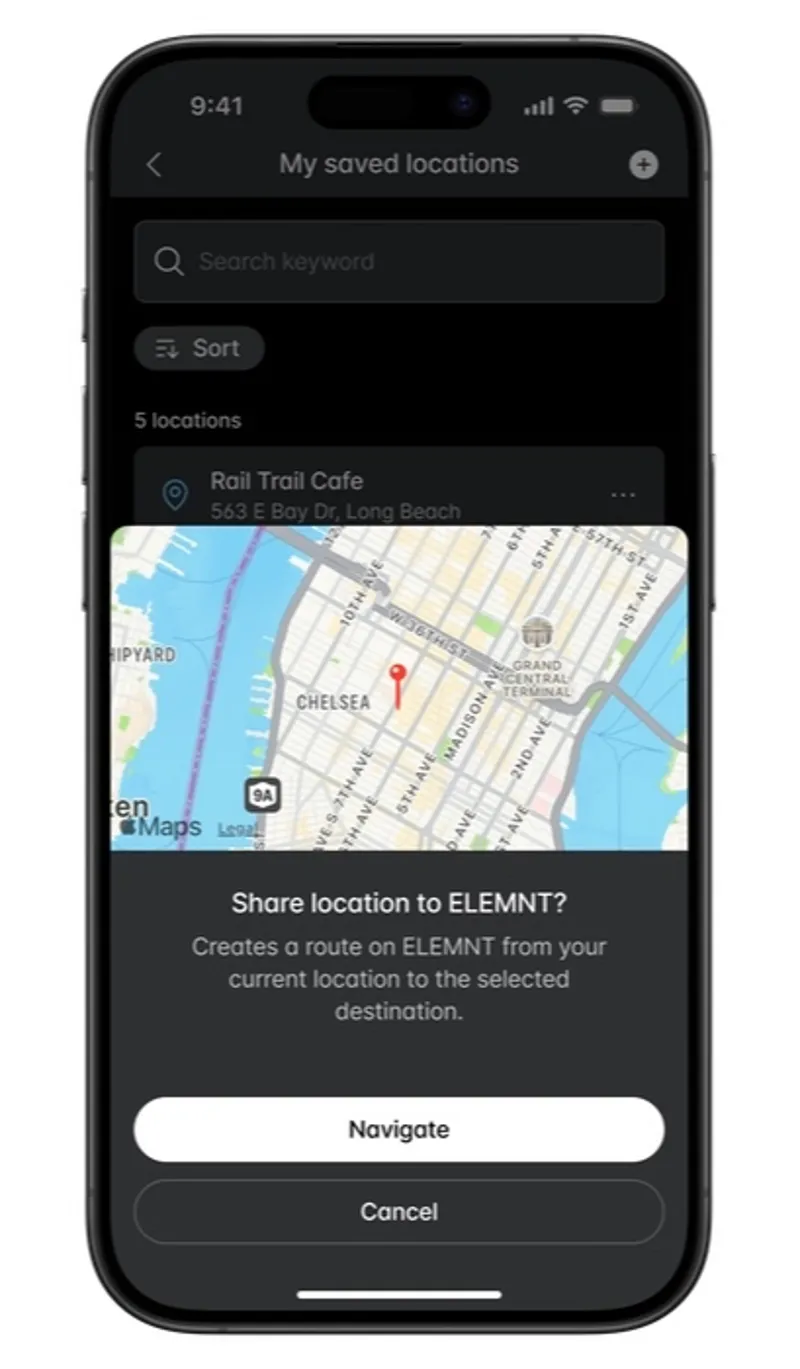The height and width of the screenshot is (1369, 800).
Task: Cancel sharing location to ELEMNT
Action: tap(398, 1211)
